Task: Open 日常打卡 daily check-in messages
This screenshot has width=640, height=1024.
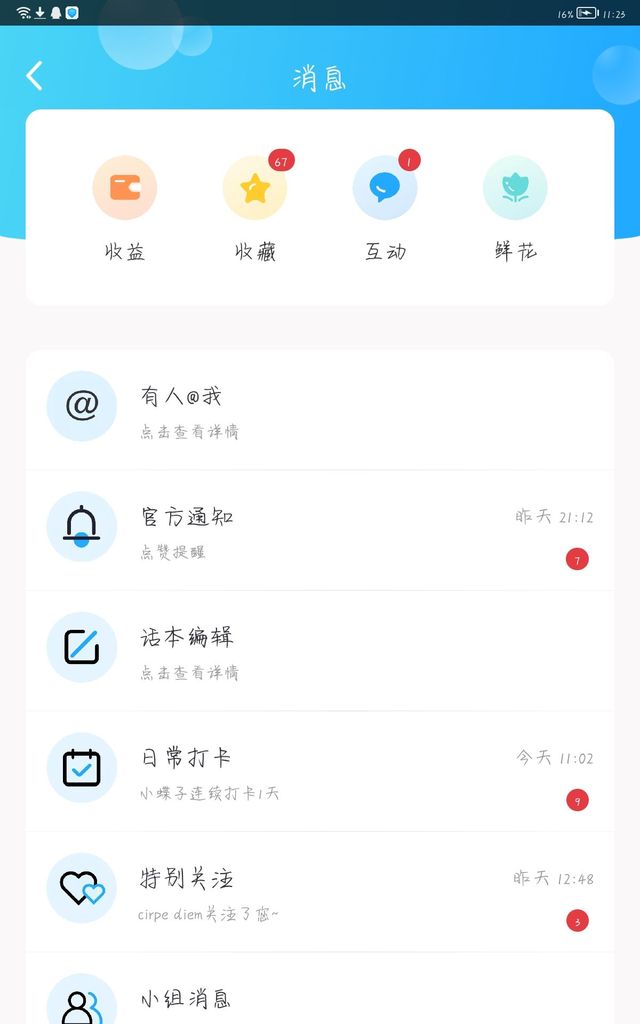Action: point(320,771)
